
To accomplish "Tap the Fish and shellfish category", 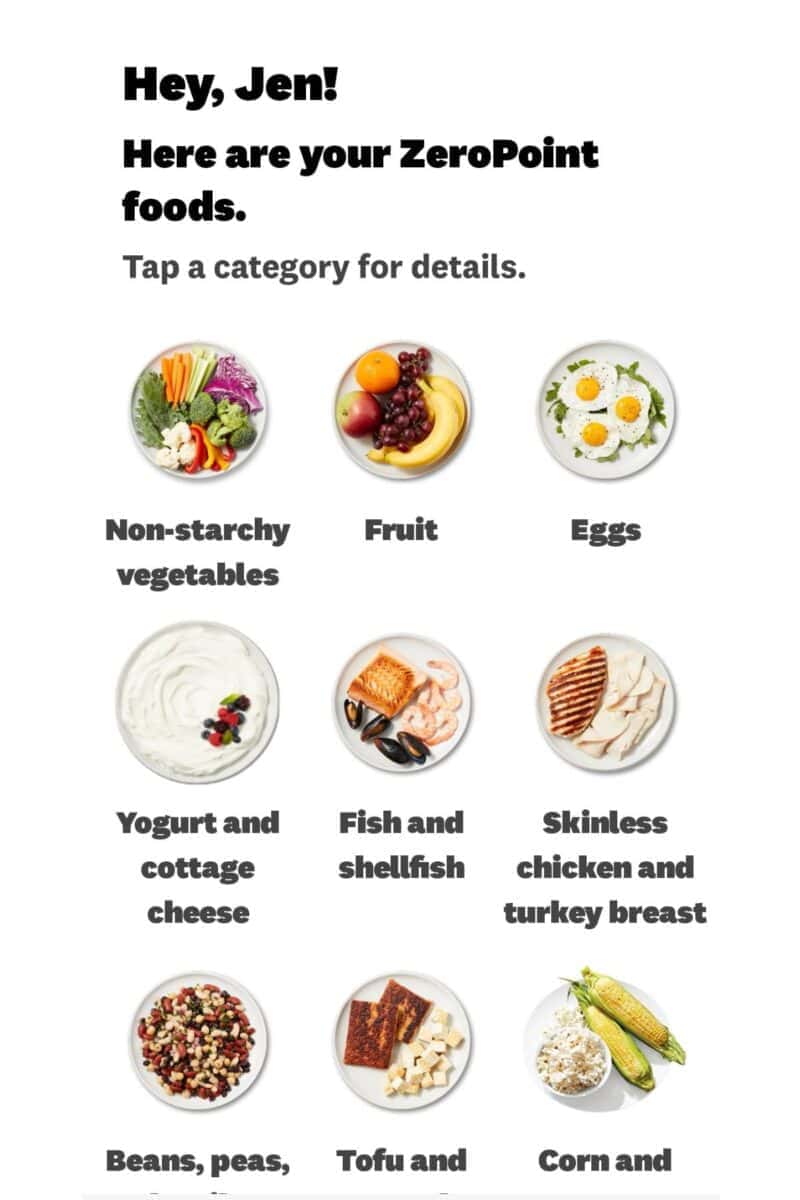I will (x=401, y=702).
